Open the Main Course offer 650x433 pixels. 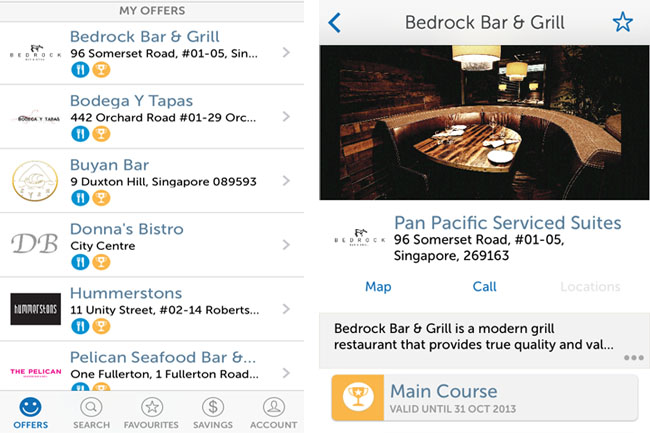(x=484, y=398)
